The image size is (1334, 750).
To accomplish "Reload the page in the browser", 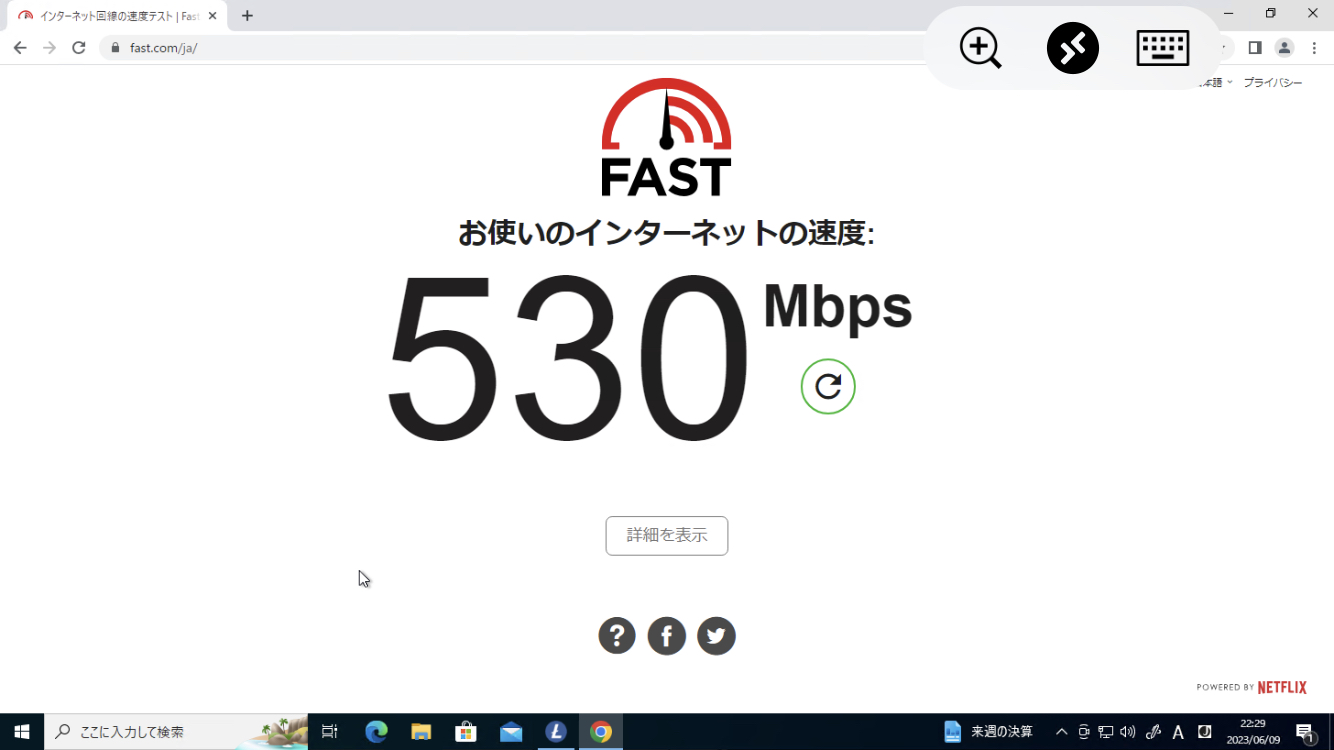I will 79,48.
